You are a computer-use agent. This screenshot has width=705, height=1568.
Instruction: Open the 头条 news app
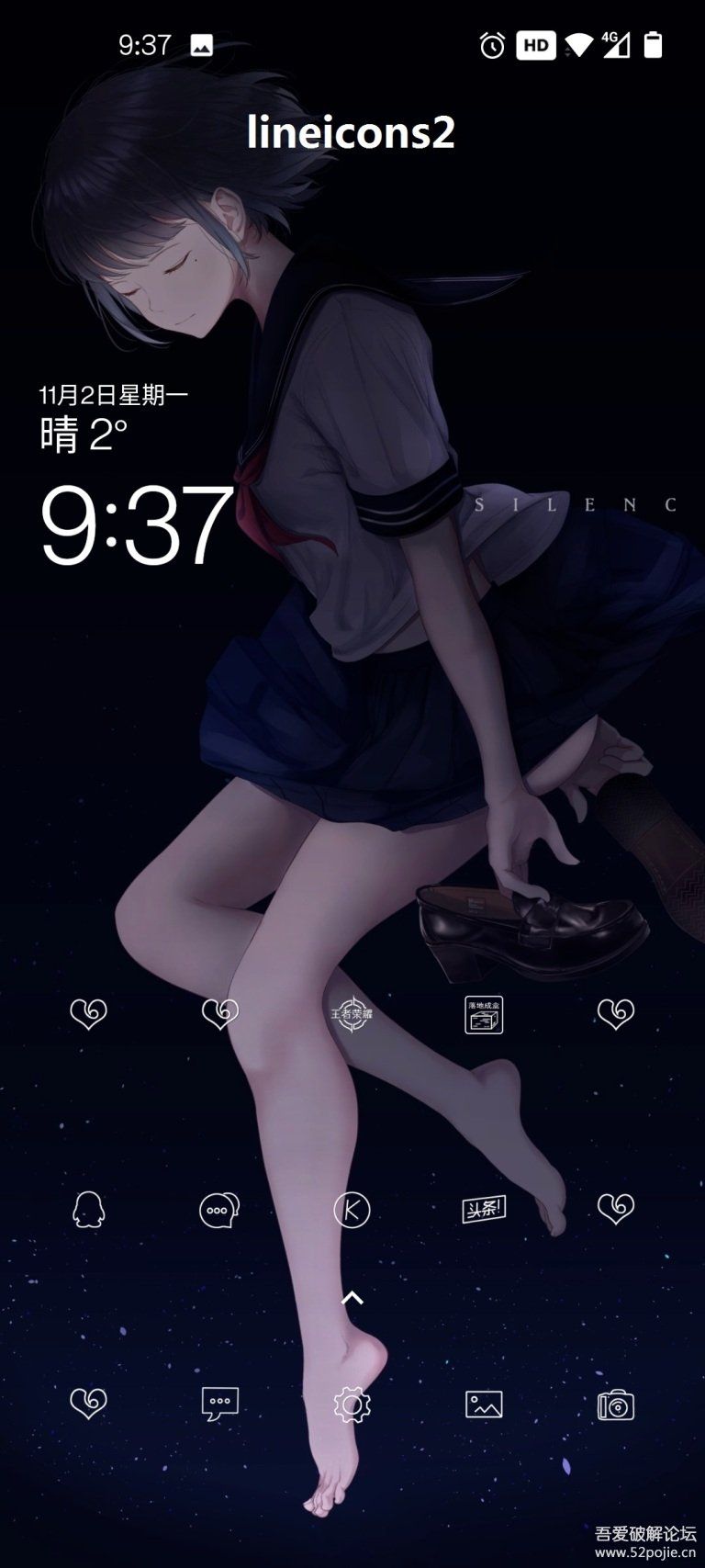pyautogui.click(x=484, y=1210)
